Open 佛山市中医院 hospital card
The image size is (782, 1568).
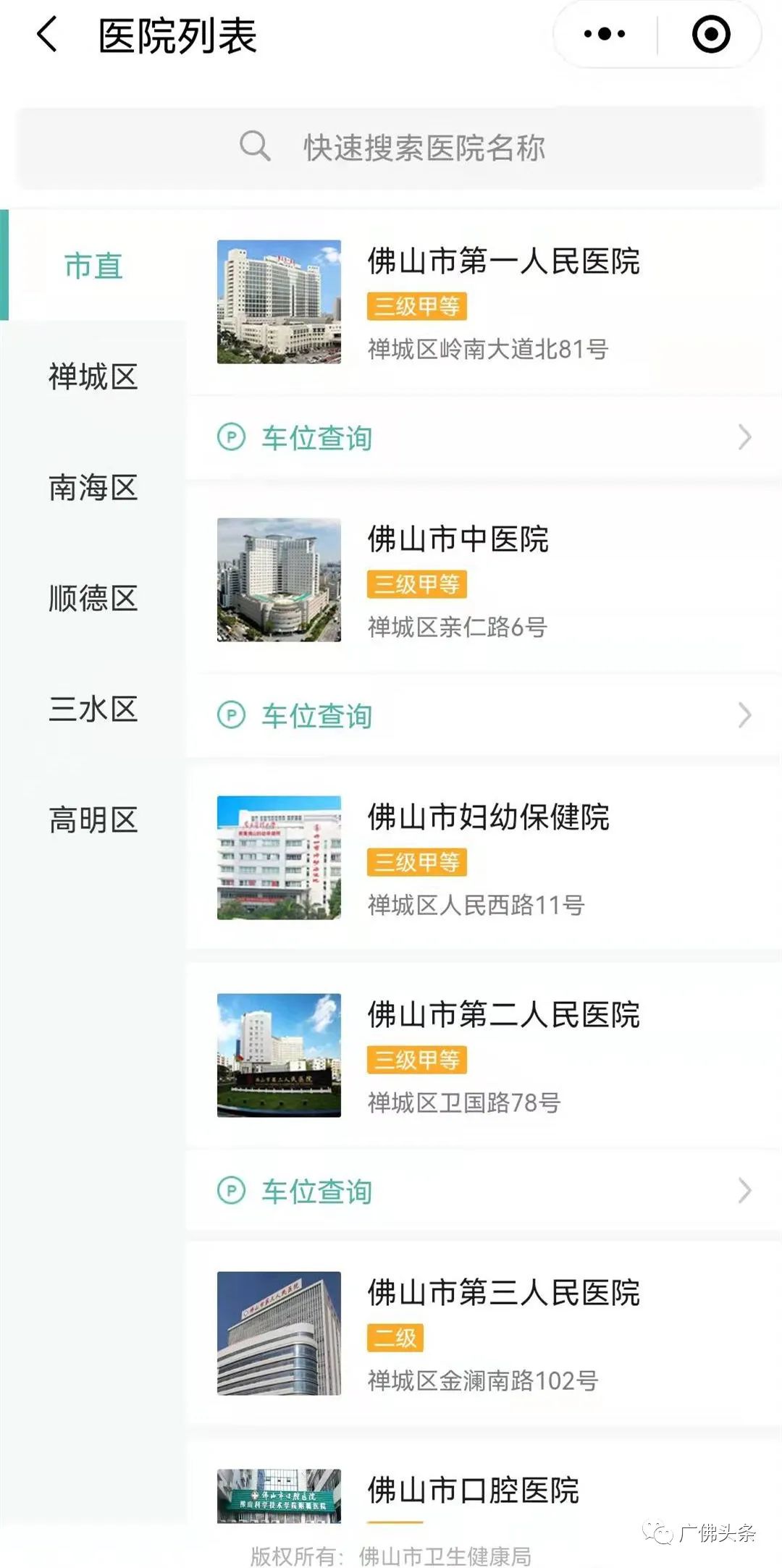pyautogui.click(x=484, y=580)
